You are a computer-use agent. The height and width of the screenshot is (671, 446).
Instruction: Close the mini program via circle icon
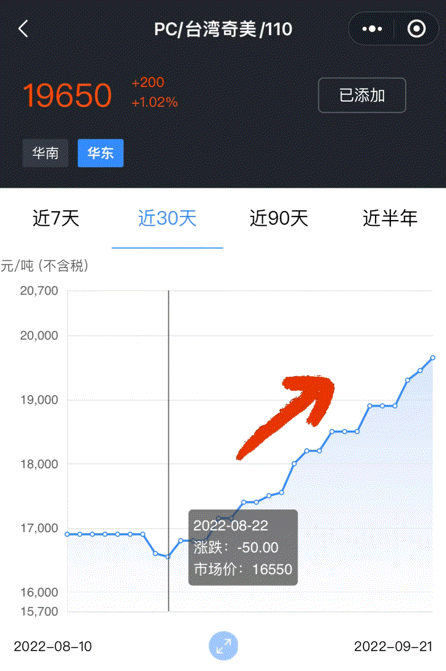pos(416,29)
